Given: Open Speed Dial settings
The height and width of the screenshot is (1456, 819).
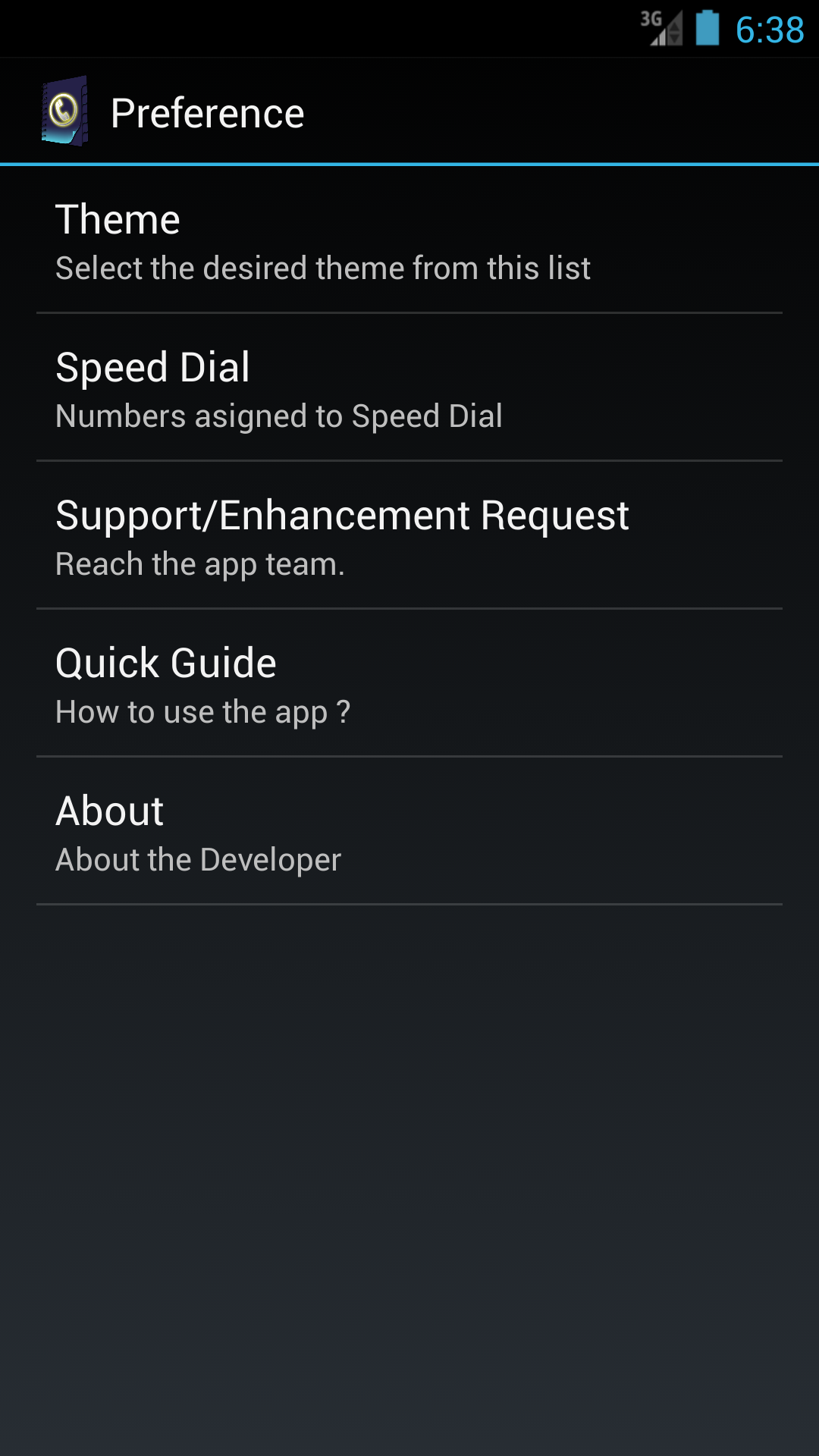Looking at the screenshot, I should [x=409, y=387].
